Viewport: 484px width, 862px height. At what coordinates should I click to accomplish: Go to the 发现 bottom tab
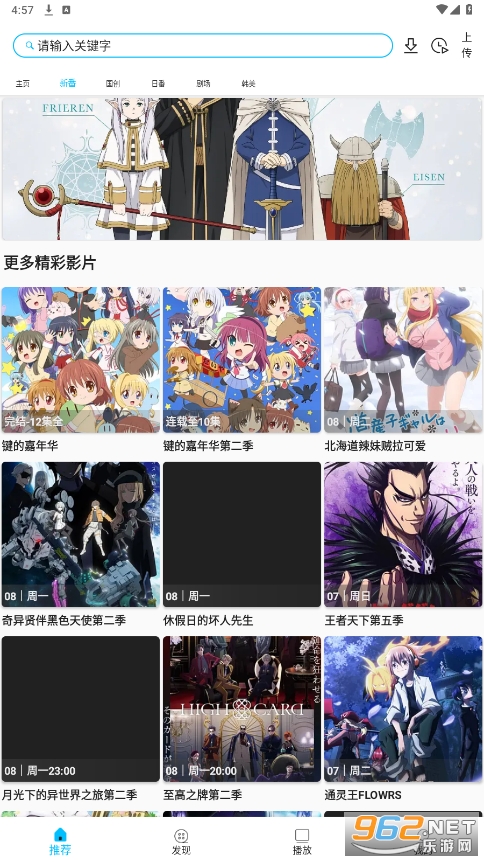(181, 842)
